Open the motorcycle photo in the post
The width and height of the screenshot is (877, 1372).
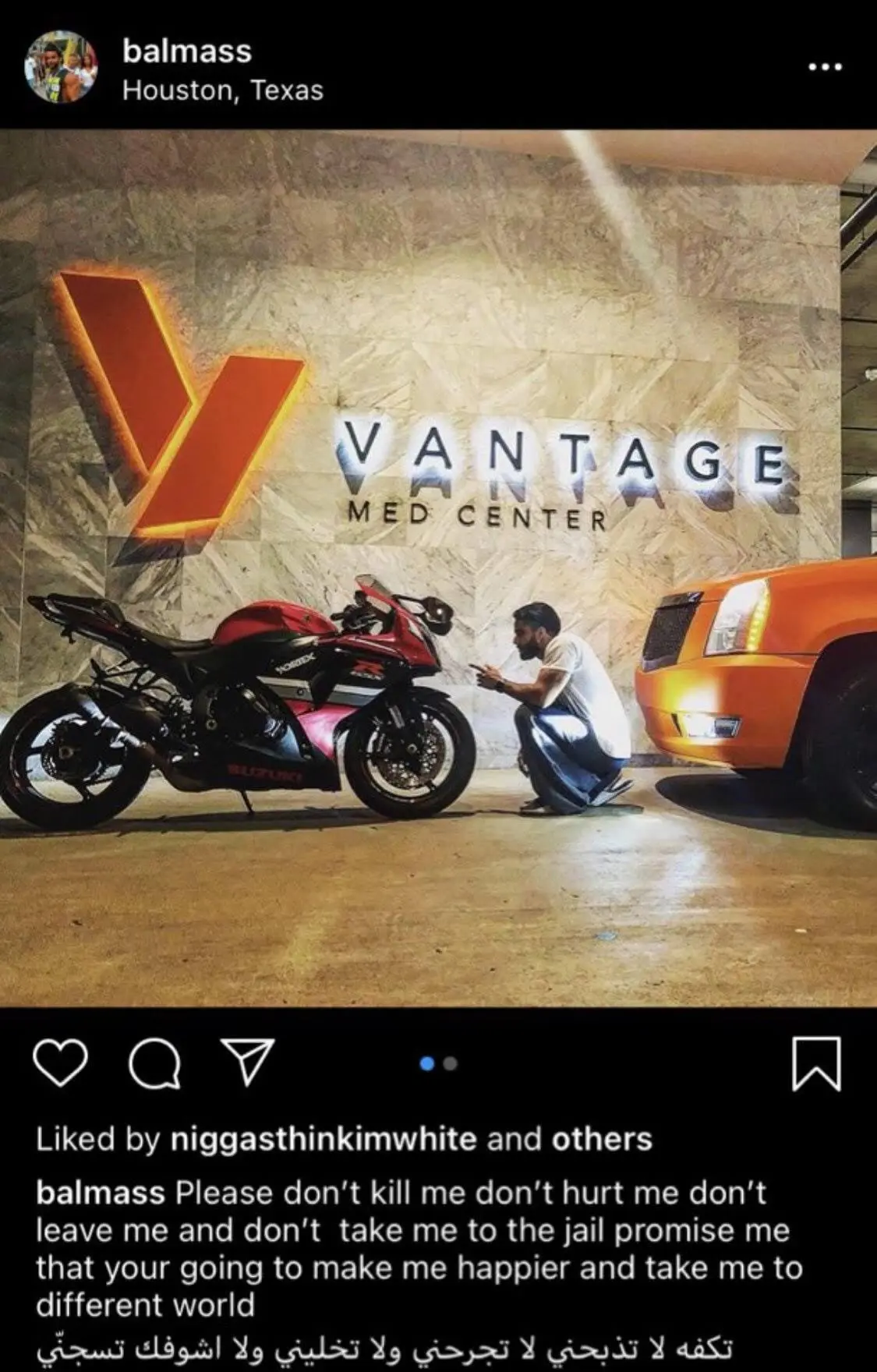point(438,568)
